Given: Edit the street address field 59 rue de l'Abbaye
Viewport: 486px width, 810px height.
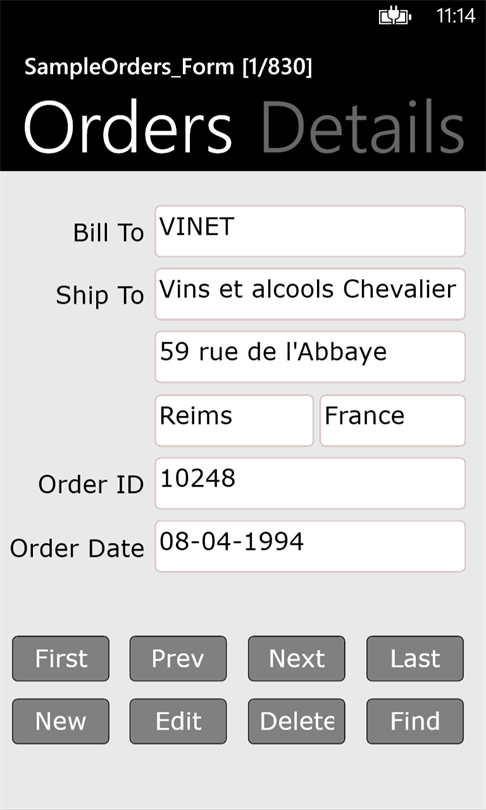Looking at the screenshot, I should [x=310, y=357].
